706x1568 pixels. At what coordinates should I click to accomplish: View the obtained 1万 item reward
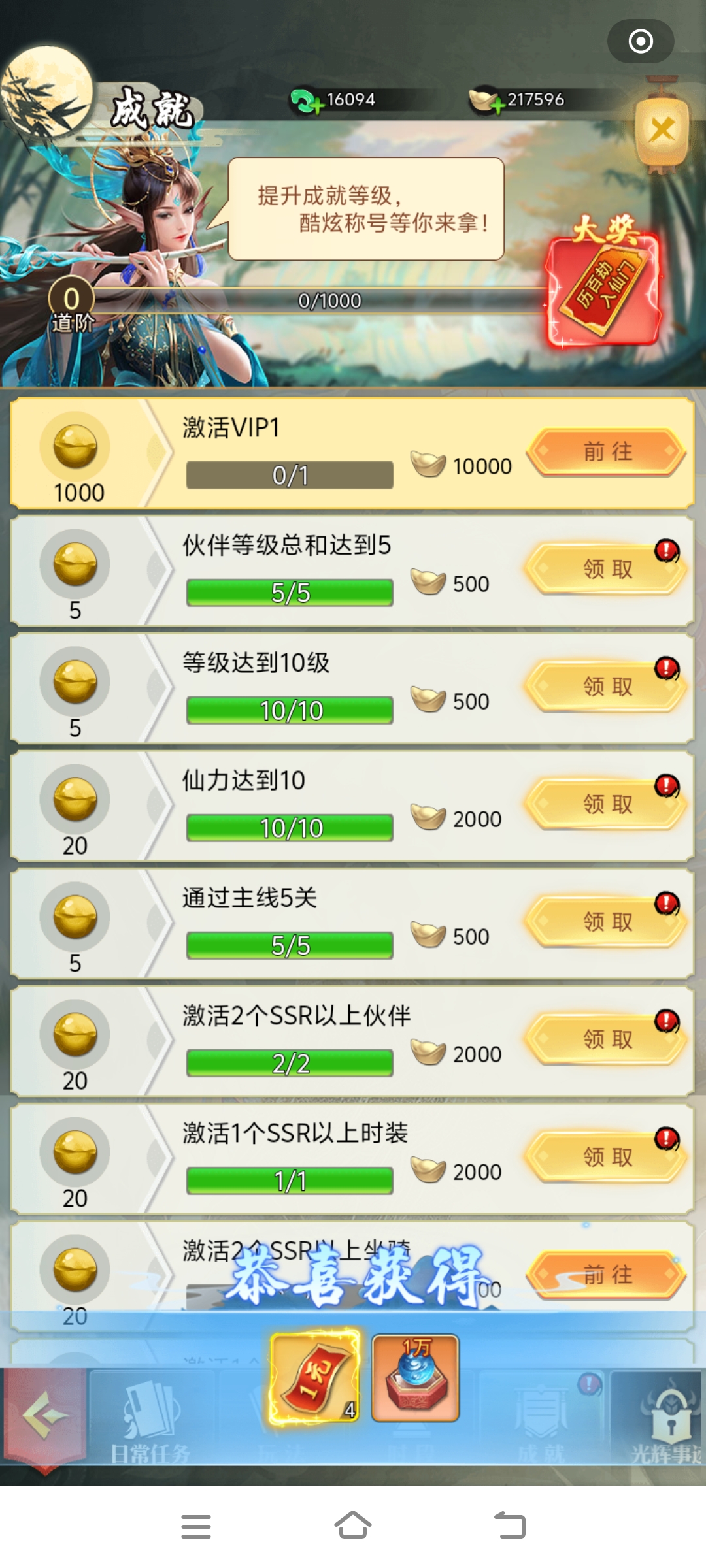click(x=416, y=1377)
